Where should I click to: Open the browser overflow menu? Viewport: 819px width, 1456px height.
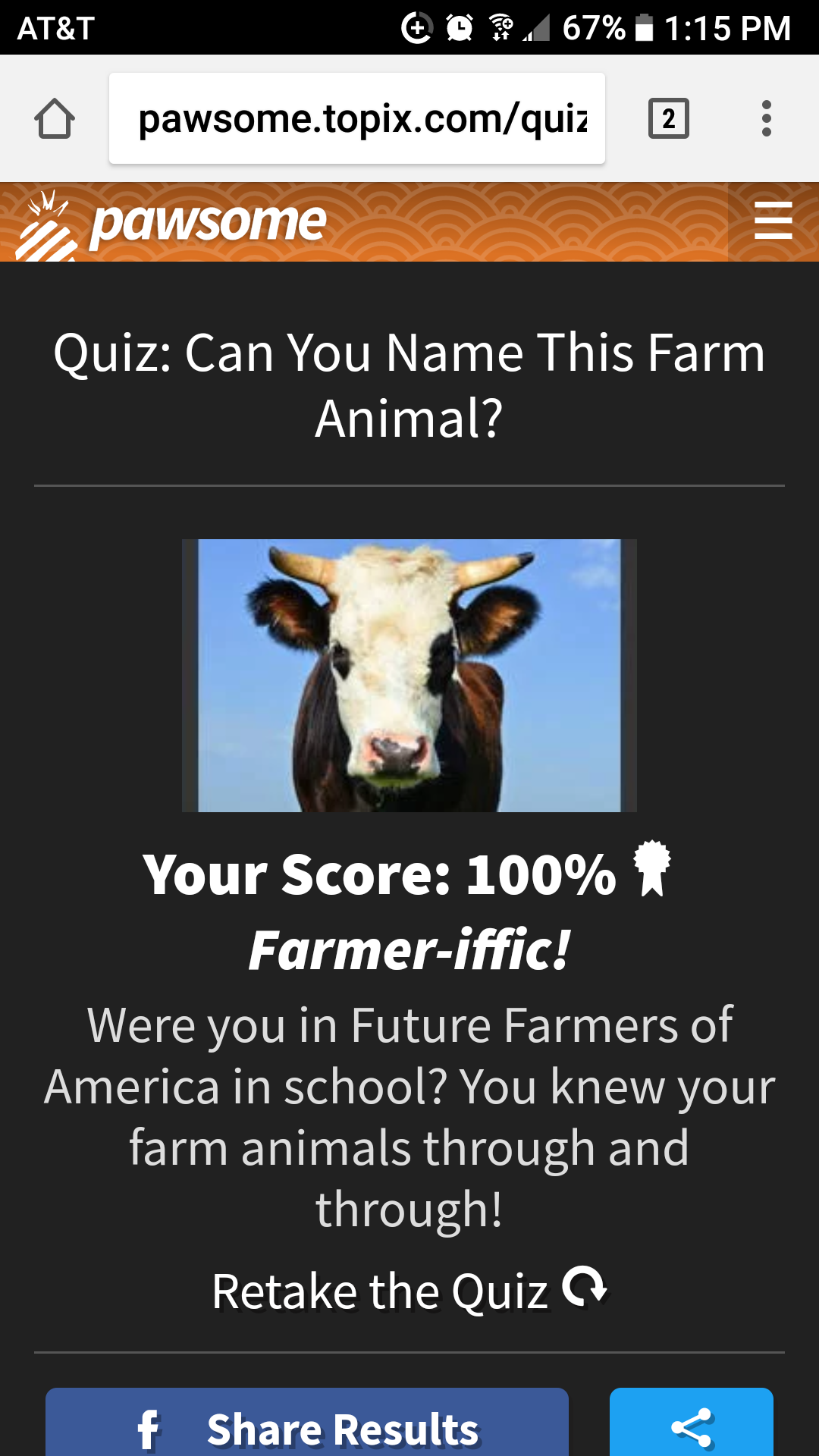coord(767,119)
